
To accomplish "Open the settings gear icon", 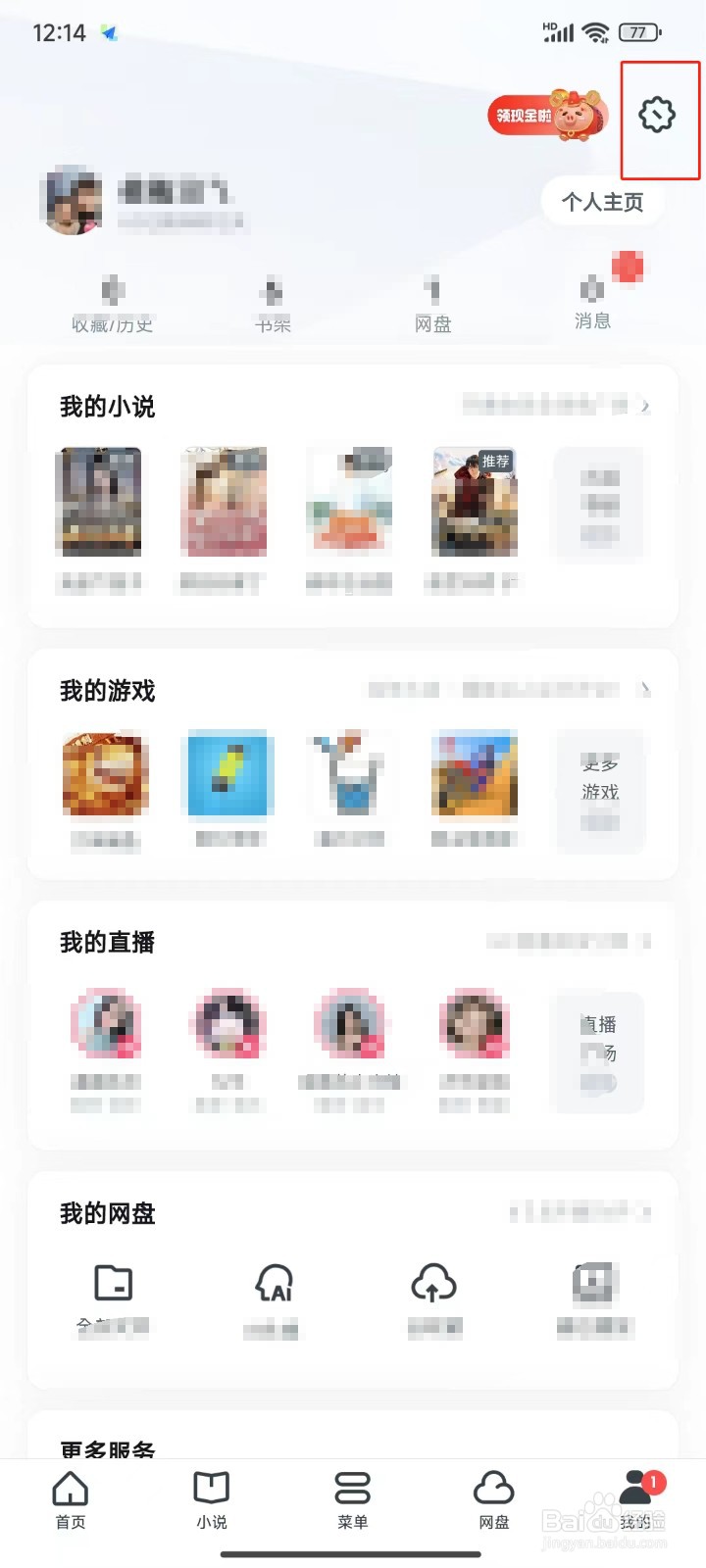I will [x=657, y=115].
